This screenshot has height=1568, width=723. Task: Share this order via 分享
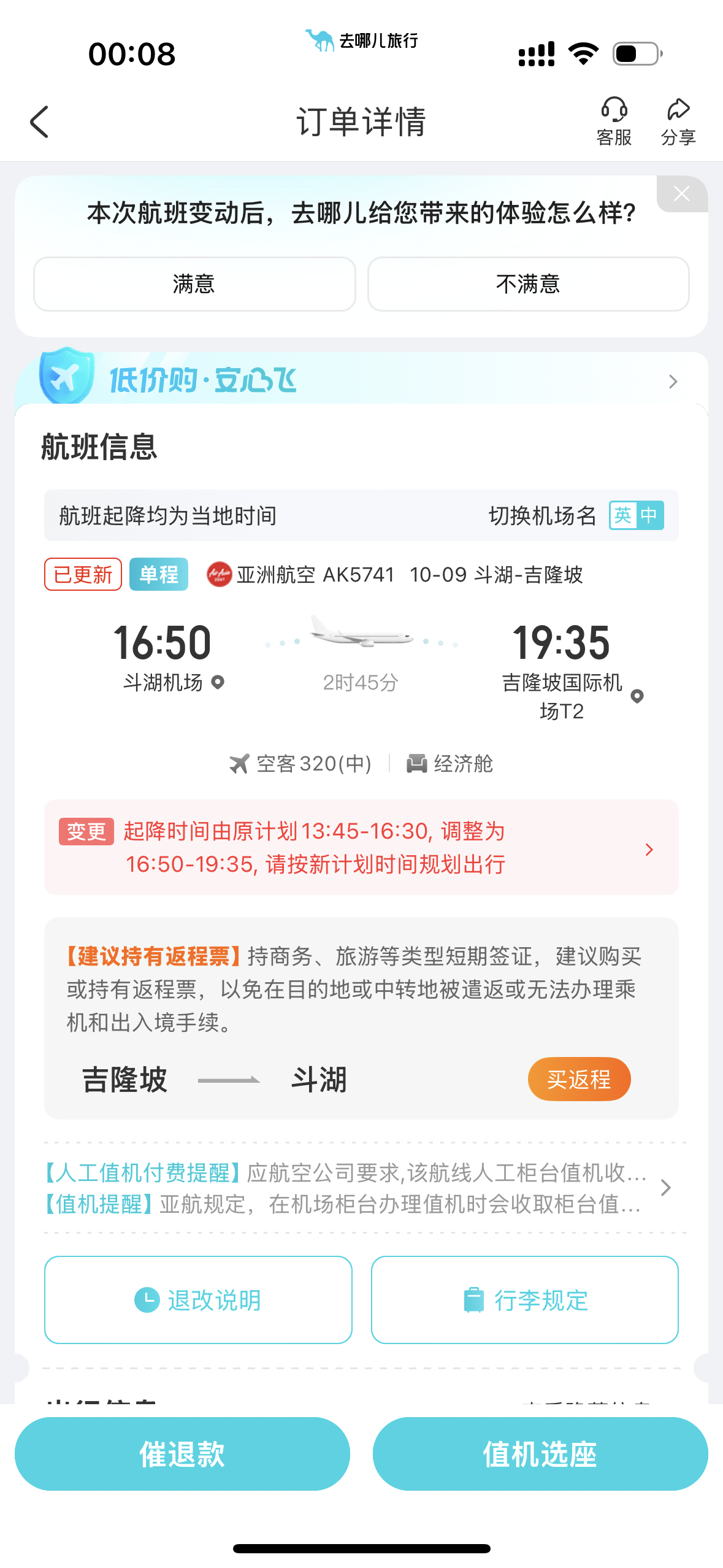[678, 121]
